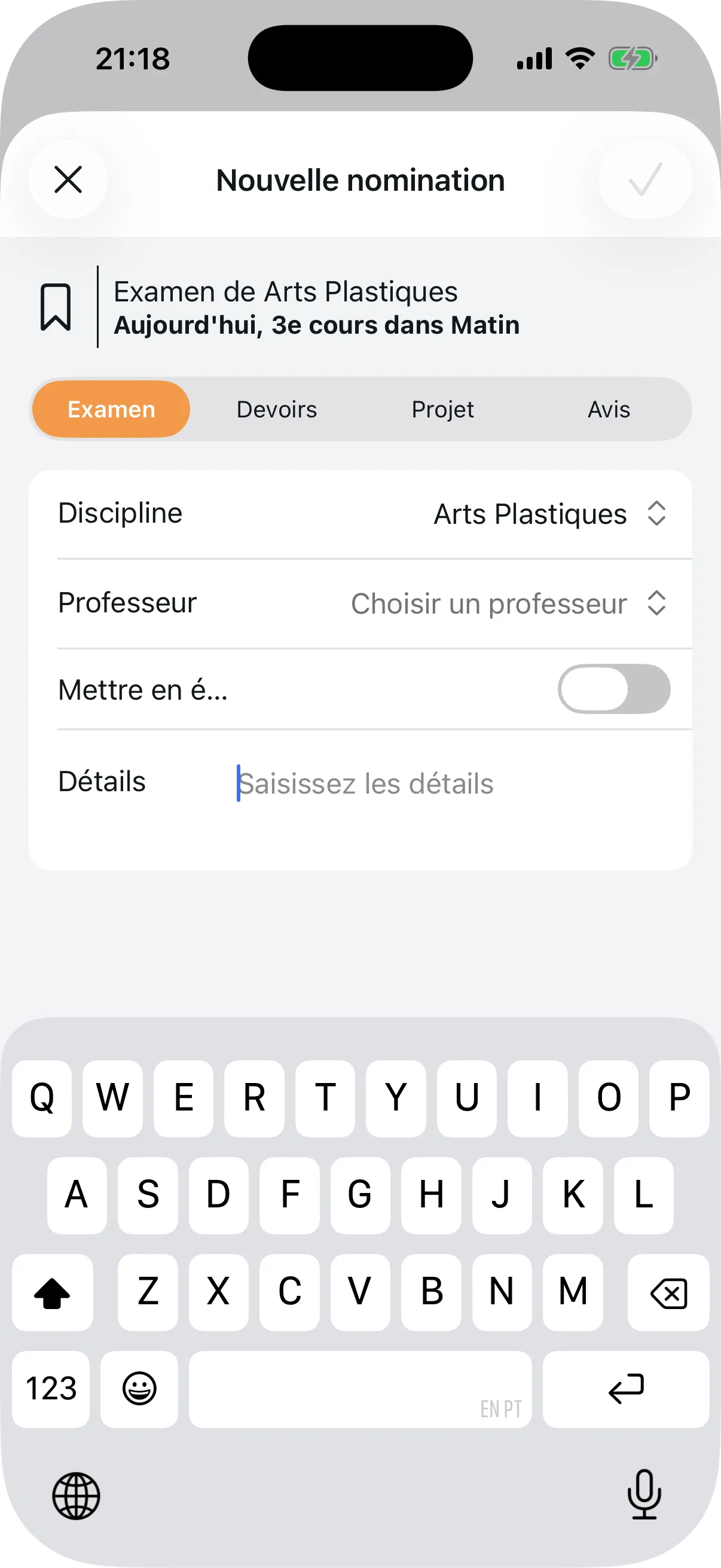
Task: Select the Devoirs tab
Action: [x=276, y=409]
